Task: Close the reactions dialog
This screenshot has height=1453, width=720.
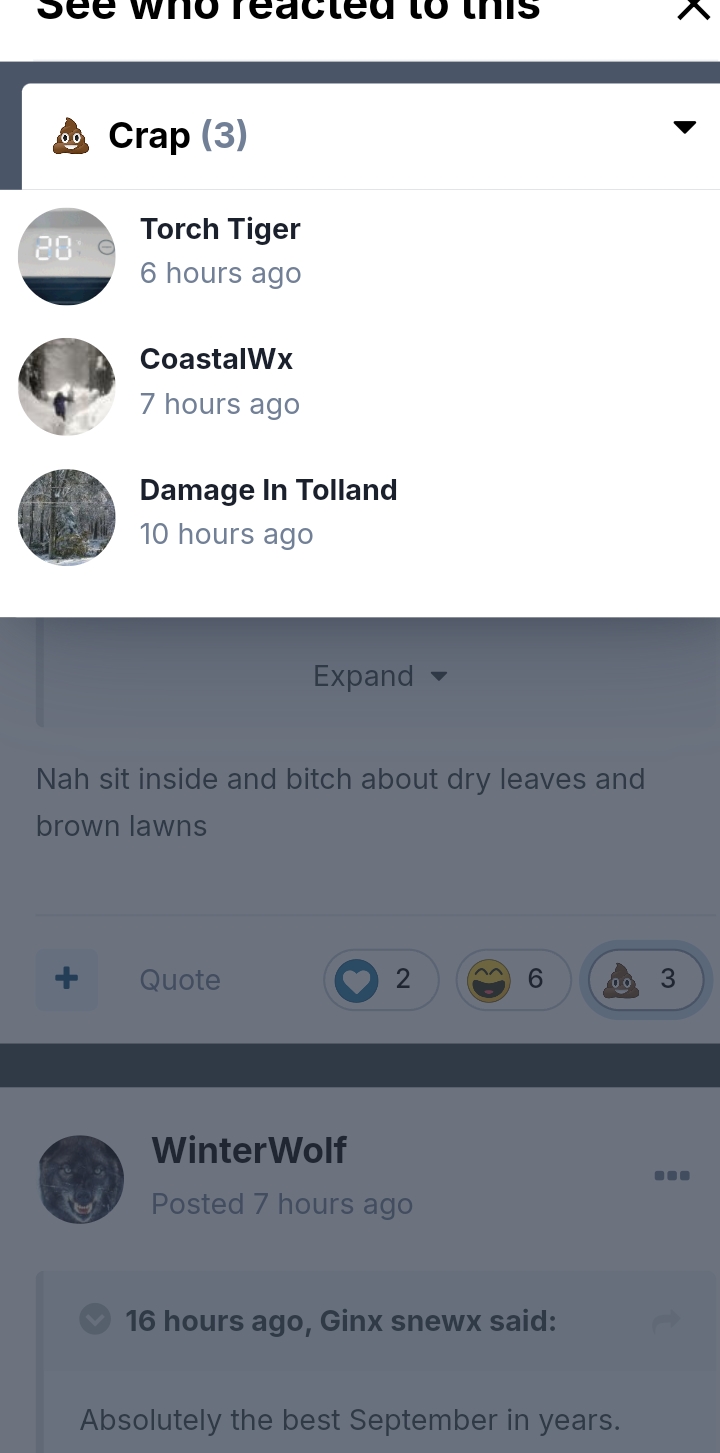Action: [x=693, y=8]
